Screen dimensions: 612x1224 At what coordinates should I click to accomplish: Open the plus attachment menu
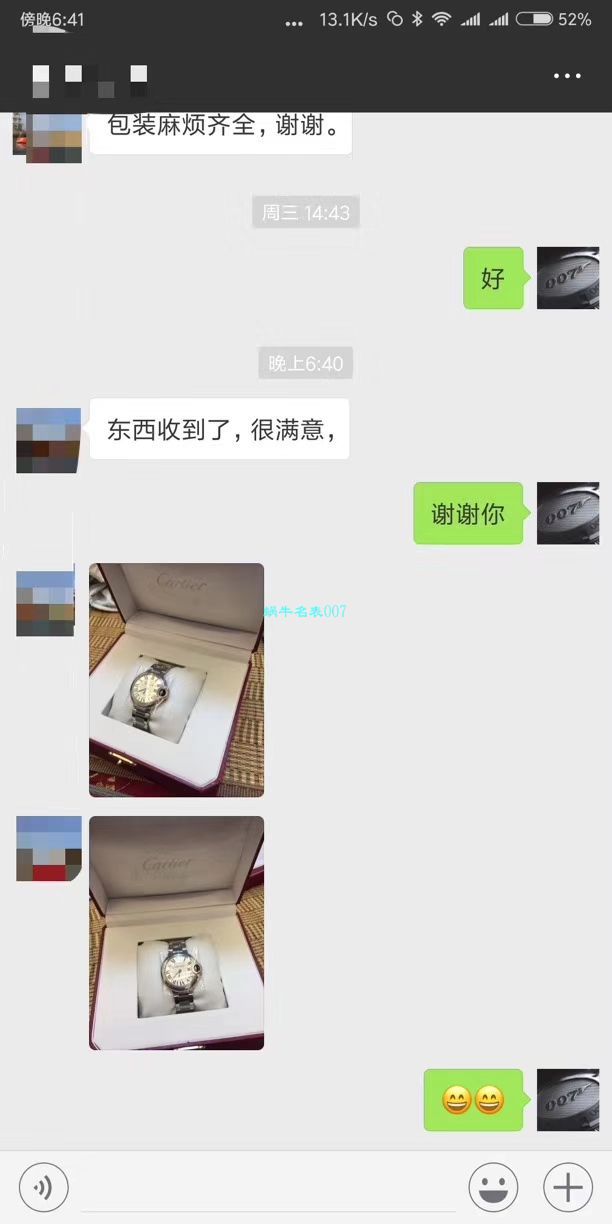[567, 1187]
